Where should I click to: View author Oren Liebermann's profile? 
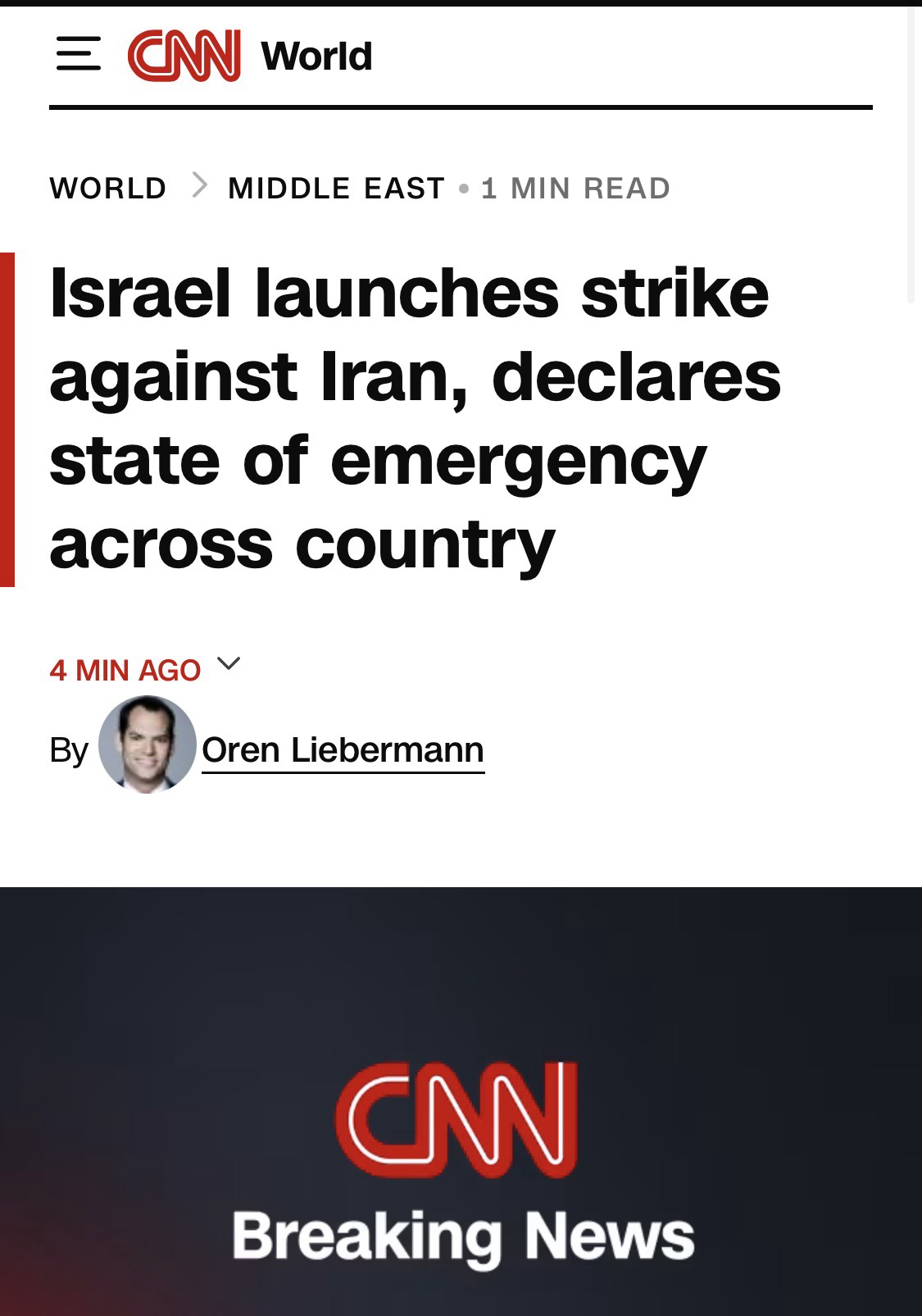343,749
